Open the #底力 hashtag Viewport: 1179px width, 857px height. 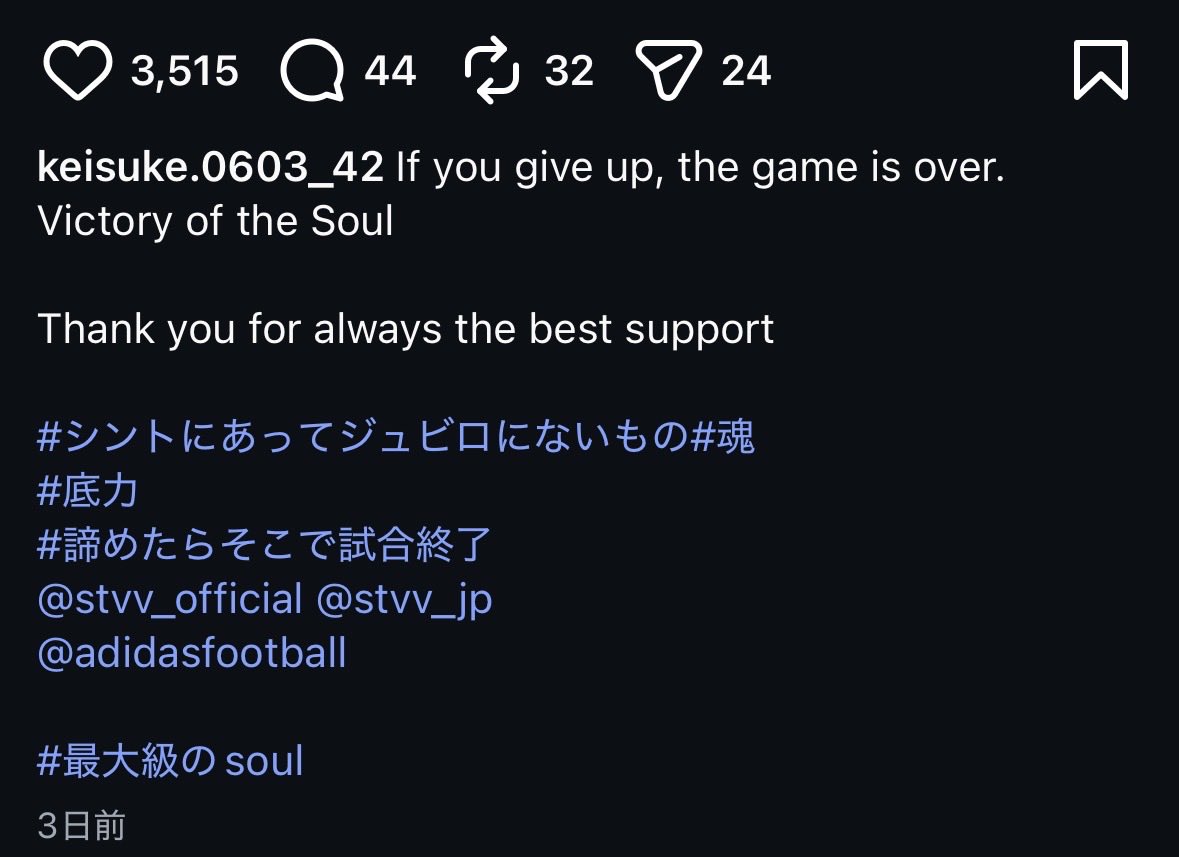88,491
